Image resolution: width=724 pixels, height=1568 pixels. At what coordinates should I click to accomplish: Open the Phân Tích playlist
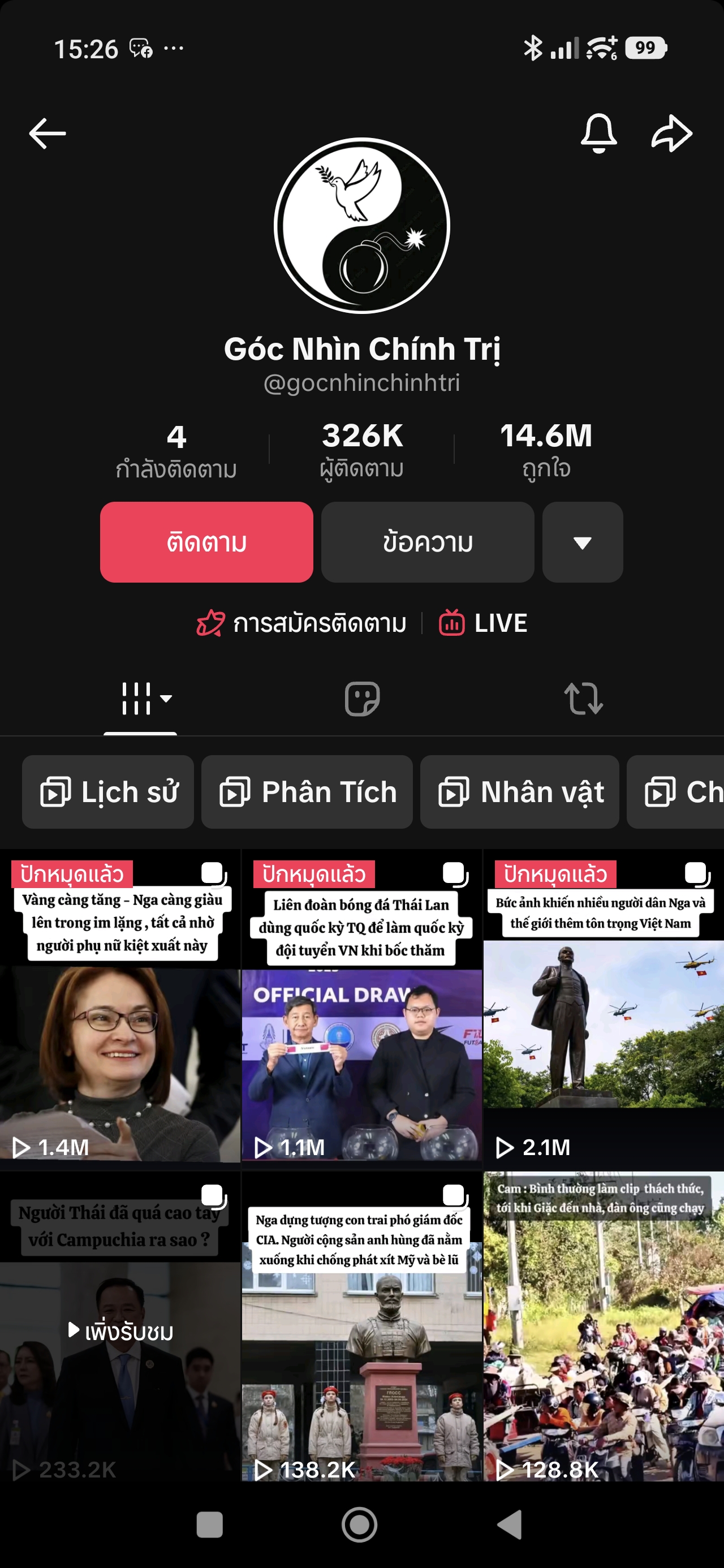[x=307, y=792]
